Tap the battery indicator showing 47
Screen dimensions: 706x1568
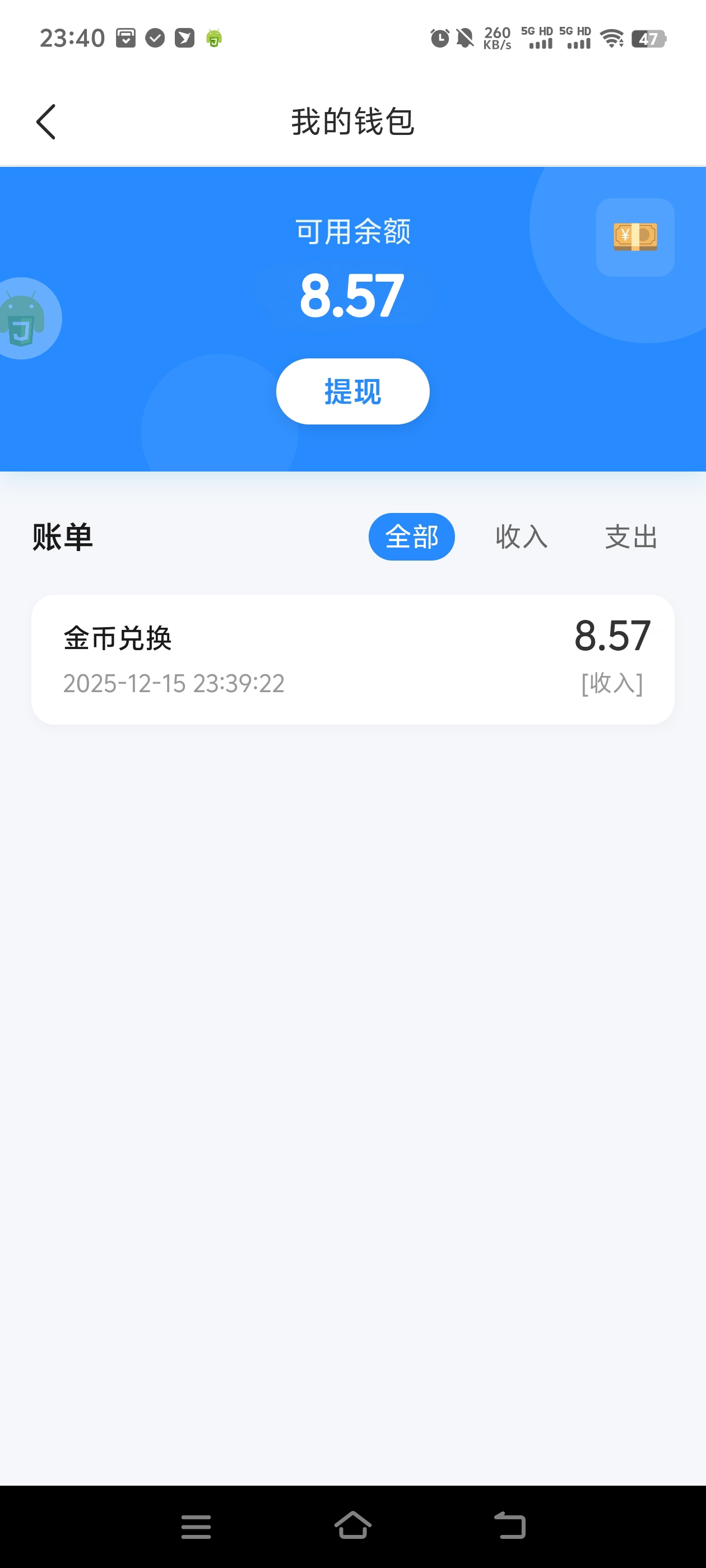coord(649,39)
